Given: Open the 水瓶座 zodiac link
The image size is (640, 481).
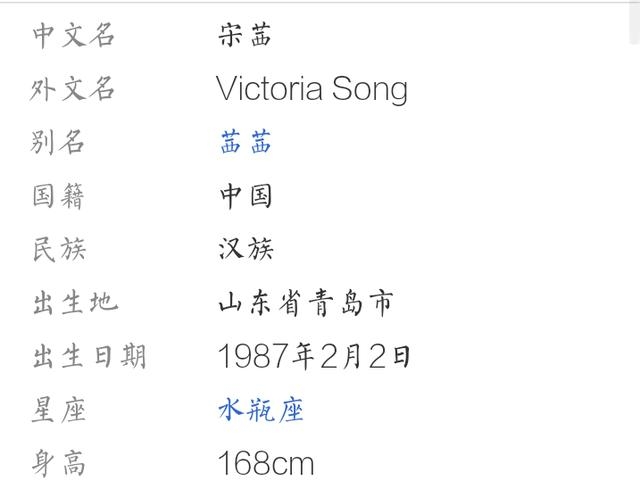Looking at the screenshot, I should coord(261,410).
